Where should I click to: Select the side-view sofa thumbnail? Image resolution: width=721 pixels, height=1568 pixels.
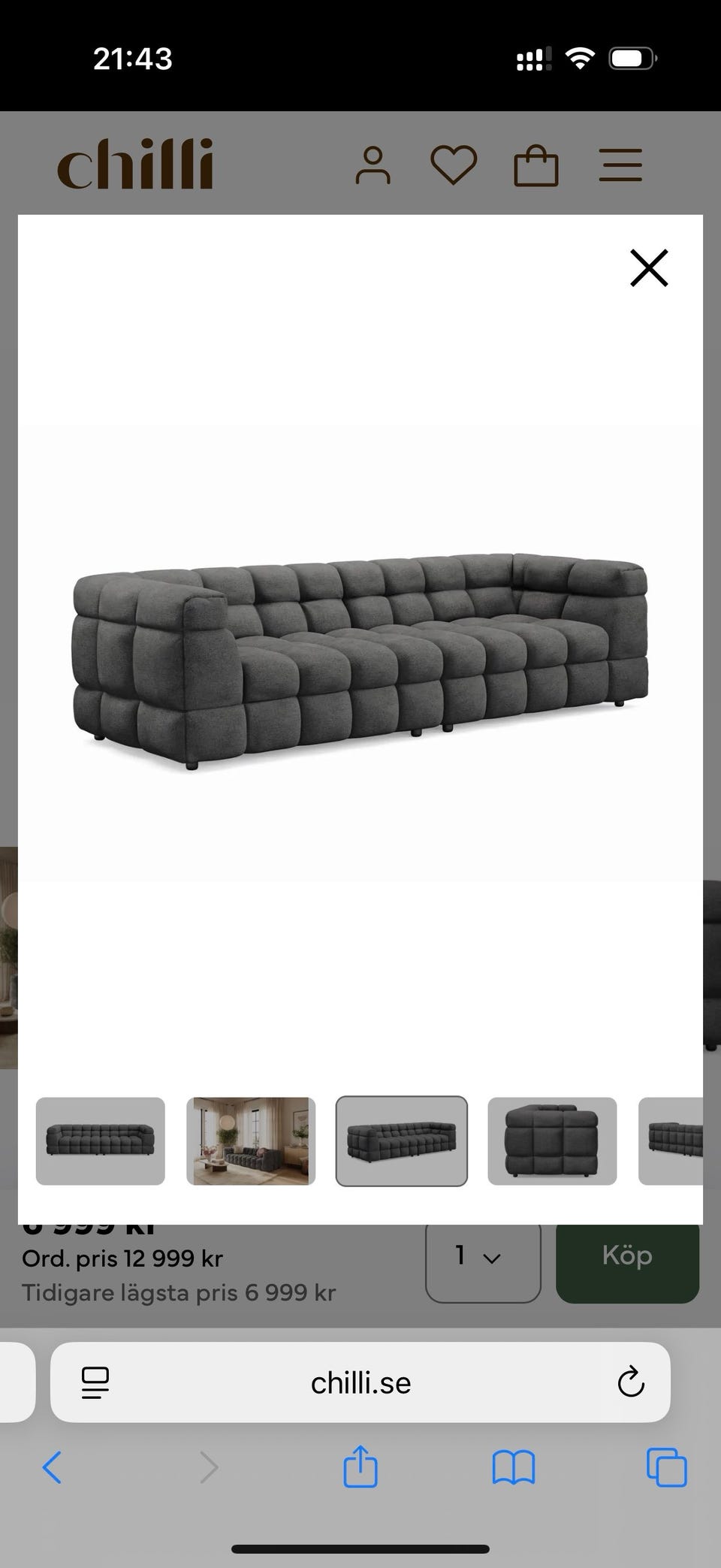click(552, 1141)
